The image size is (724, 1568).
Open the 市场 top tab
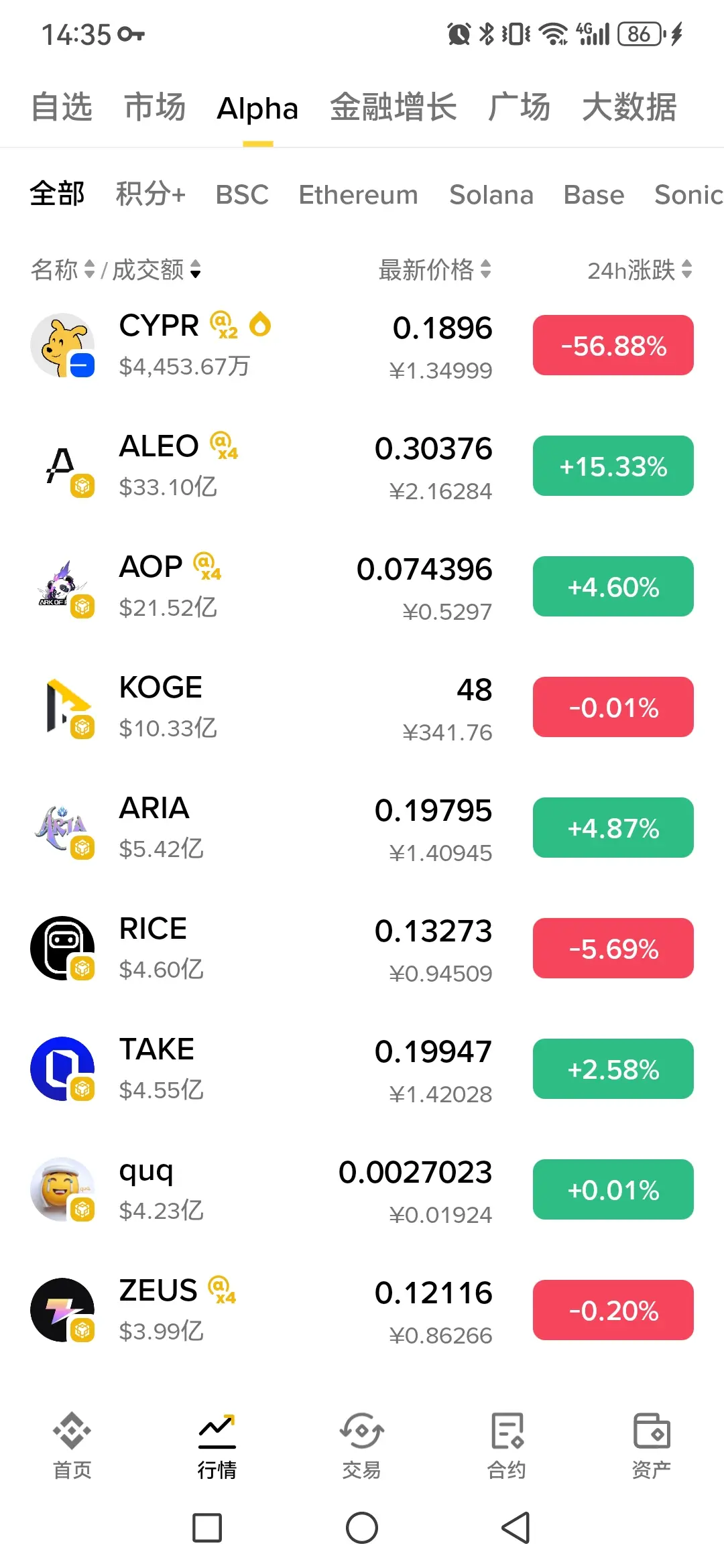pyautogui.click(x=155, y=108)
